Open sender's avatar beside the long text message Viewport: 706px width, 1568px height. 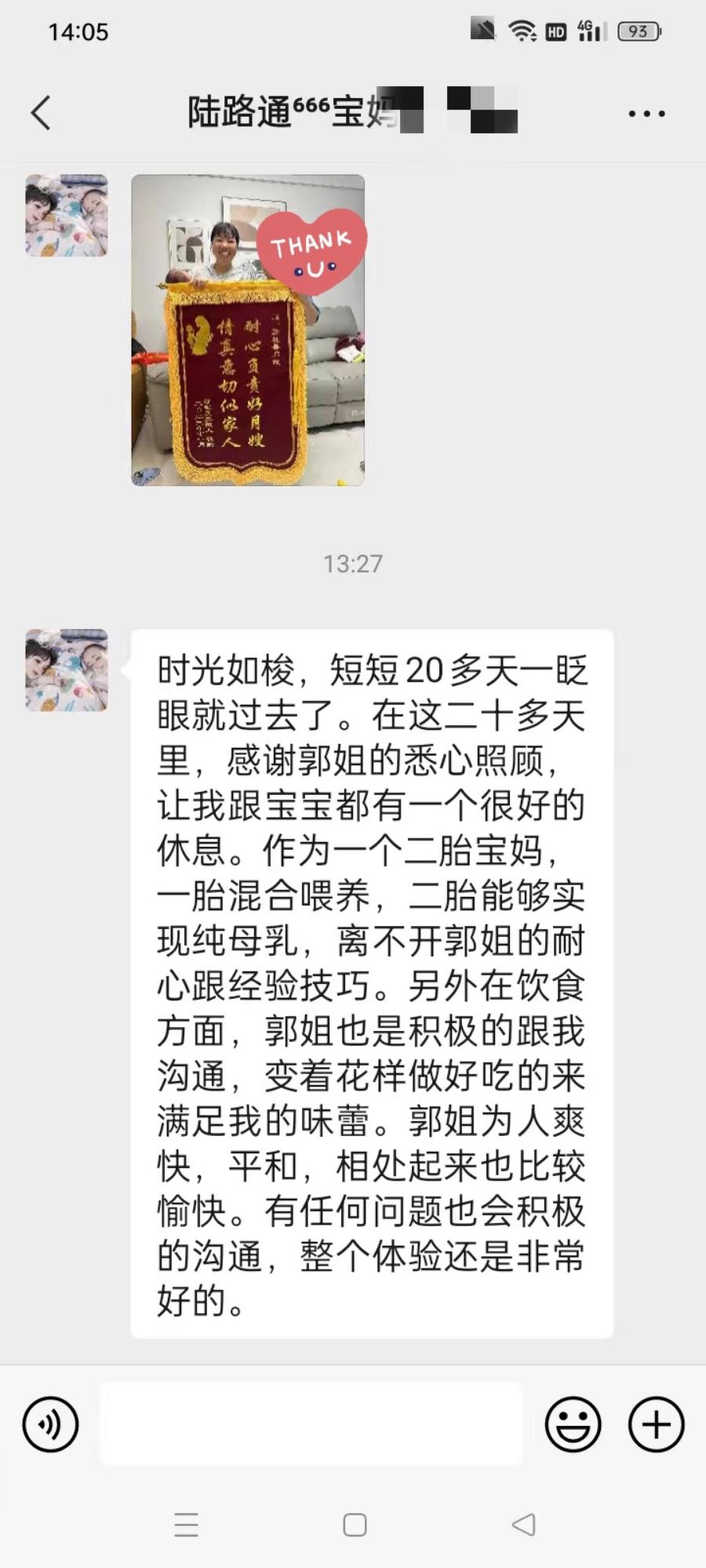[67, 670]
